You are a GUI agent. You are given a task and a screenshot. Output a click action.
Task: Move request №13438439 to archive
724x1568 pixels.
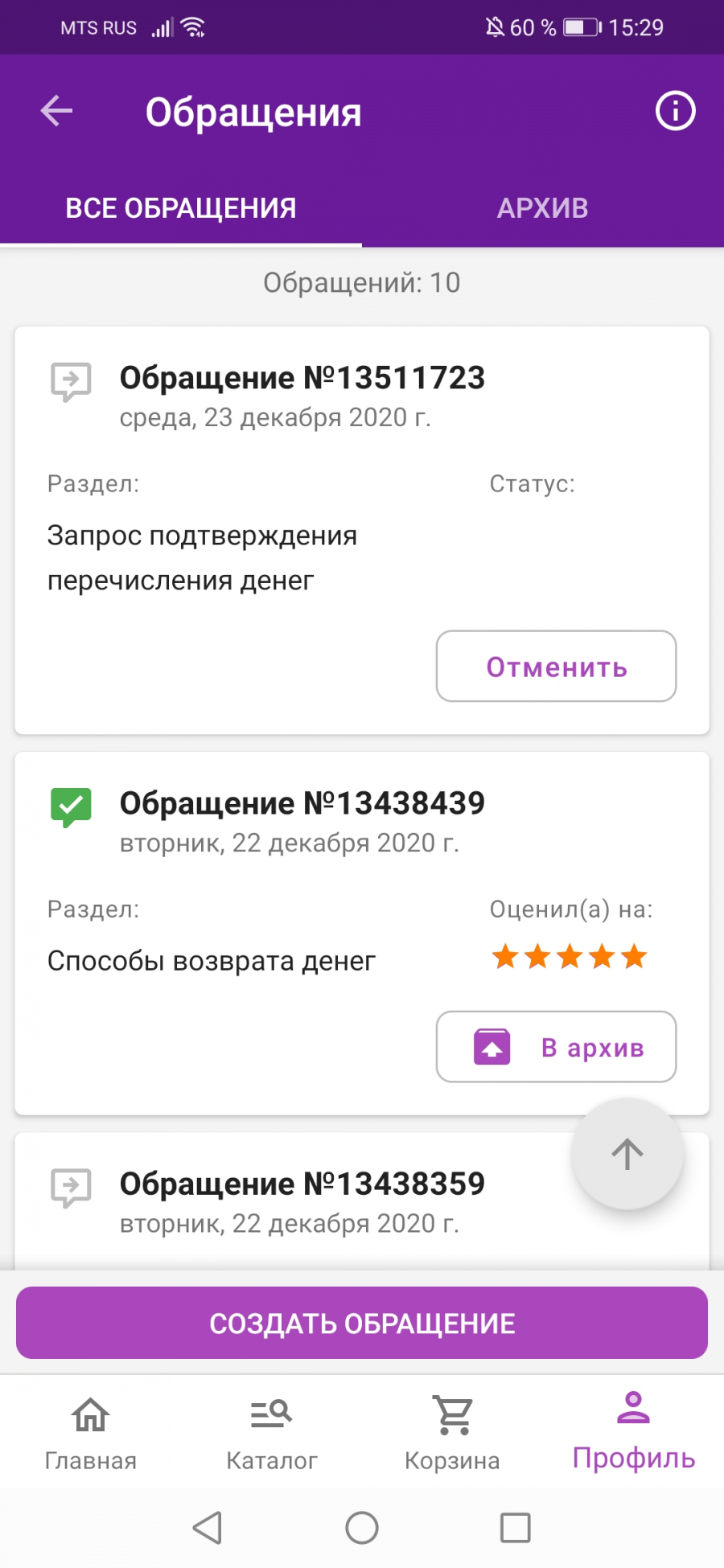point(556,1047)
